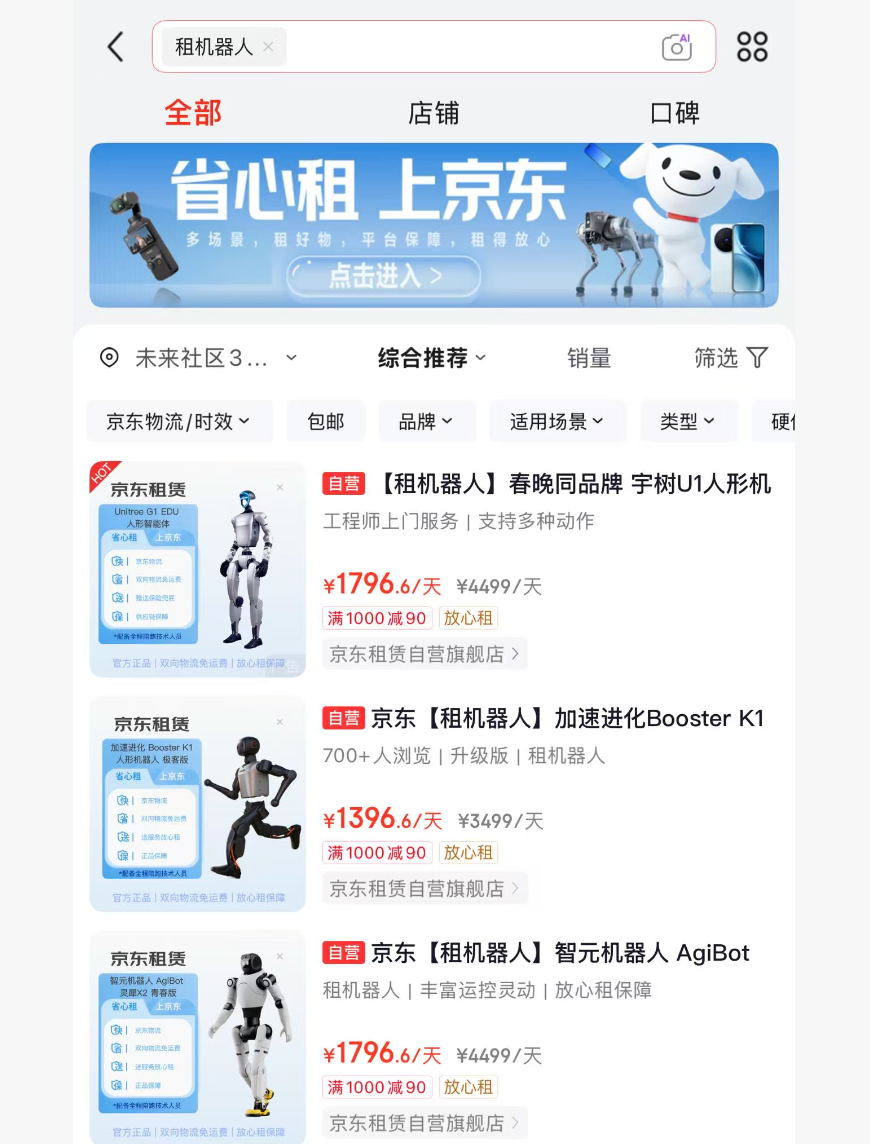Open the 品牌 filter dropdown

pyautogui.click(x=427, y=421)
